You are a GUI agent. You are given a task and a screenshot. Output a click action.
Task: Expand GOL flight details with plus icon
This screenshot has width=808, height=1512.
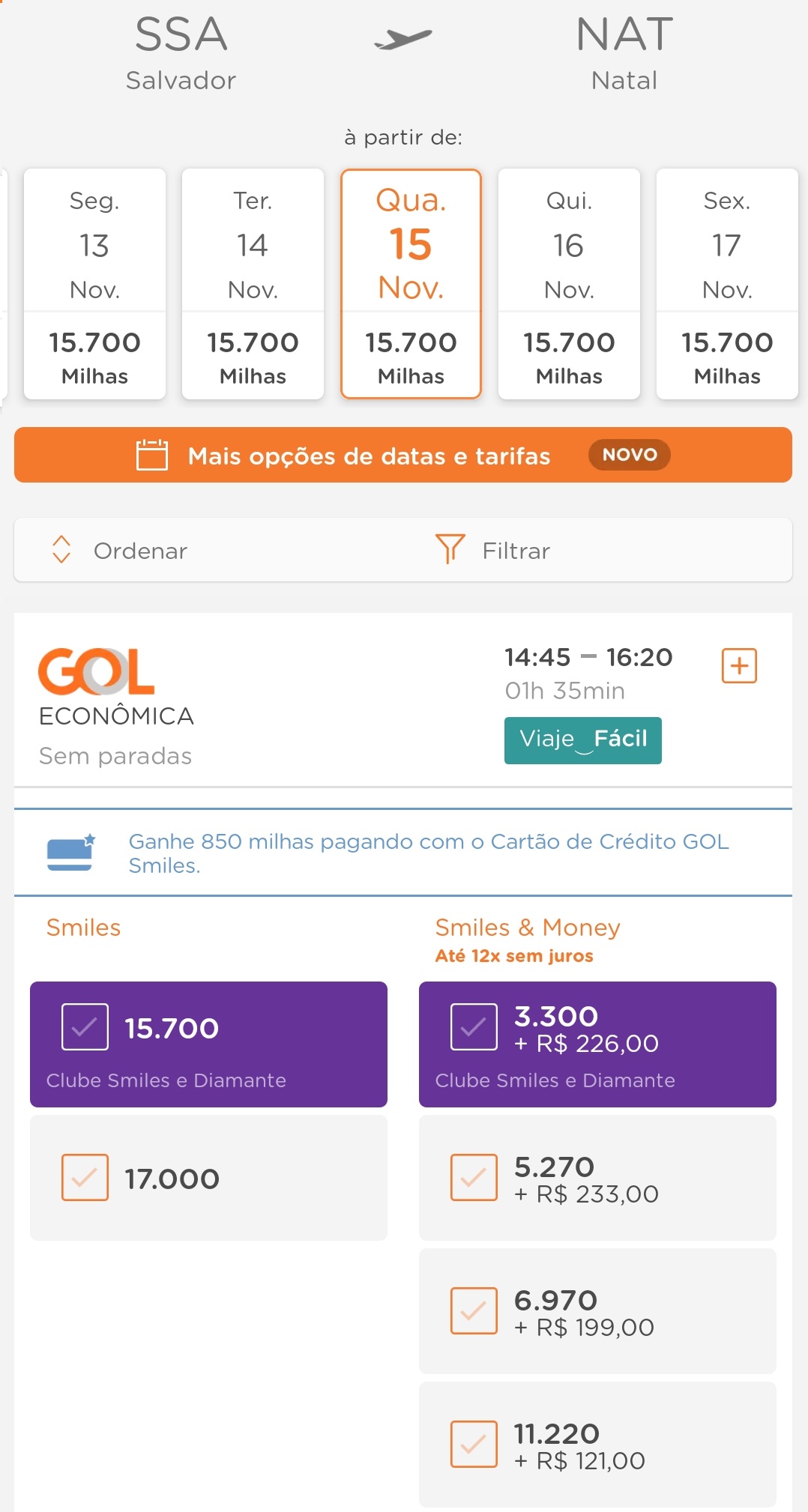tap(739, 666)
